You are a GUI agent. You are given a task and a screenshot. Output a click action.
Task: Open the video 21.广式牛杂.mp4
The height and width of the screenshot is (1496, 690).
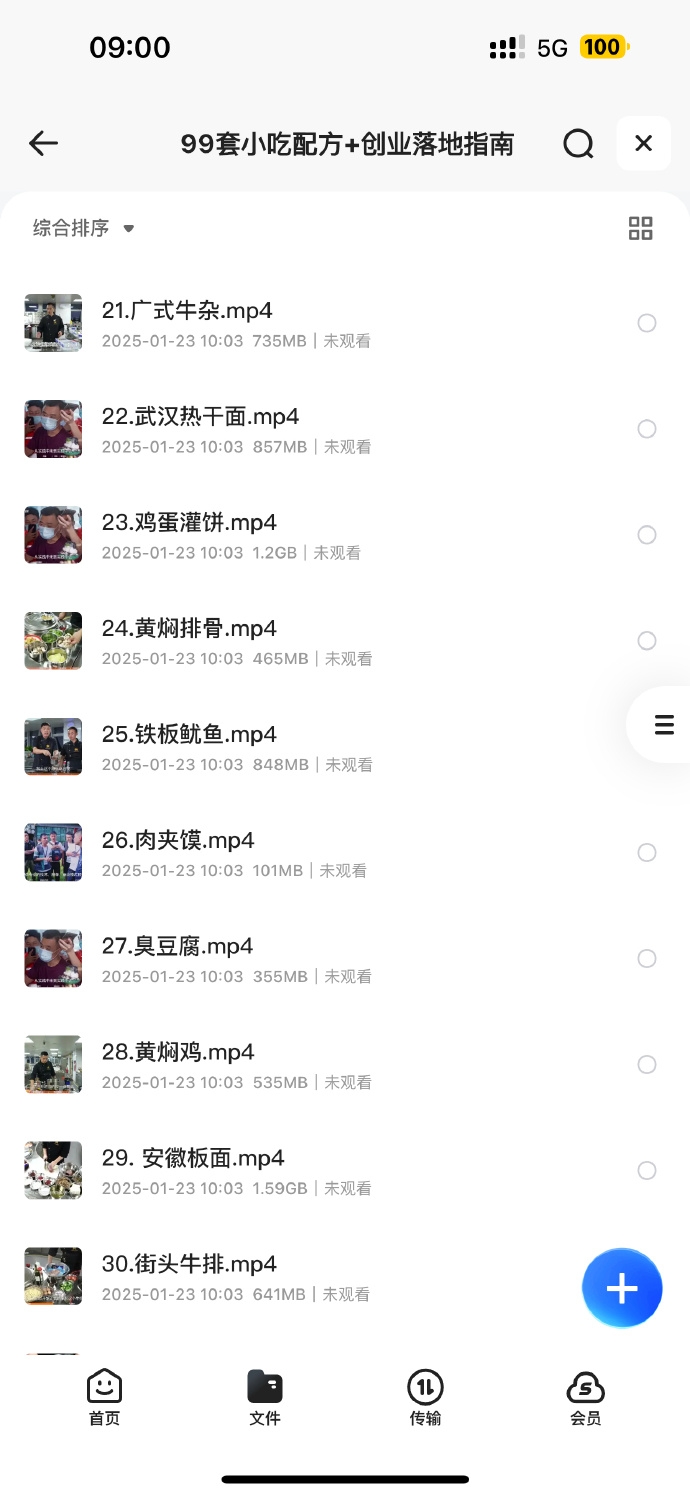[187, 311]
